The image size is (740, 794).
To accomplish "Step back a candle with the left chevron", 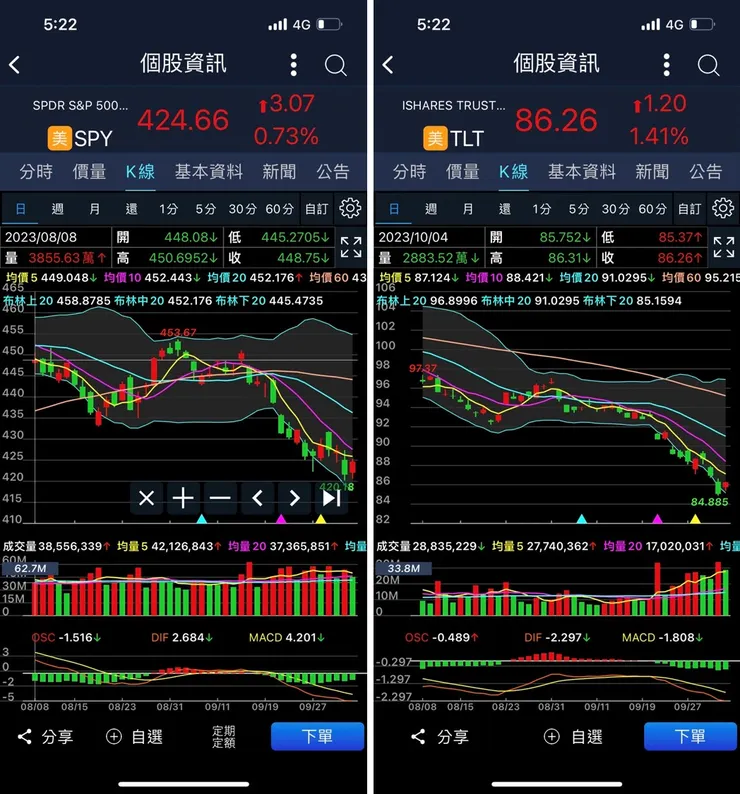I will point(257,497).
